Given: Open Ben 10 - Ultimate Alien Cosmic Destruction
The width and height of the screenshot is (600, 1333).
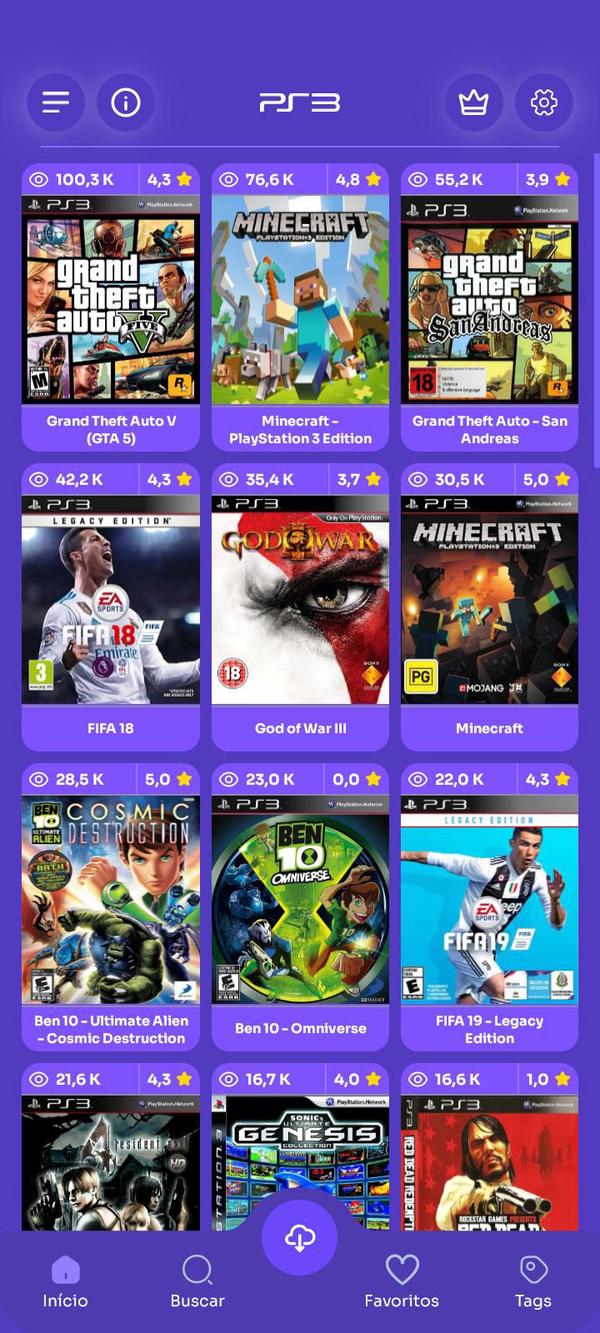Looking at the screenshot, I should point(111,900).
